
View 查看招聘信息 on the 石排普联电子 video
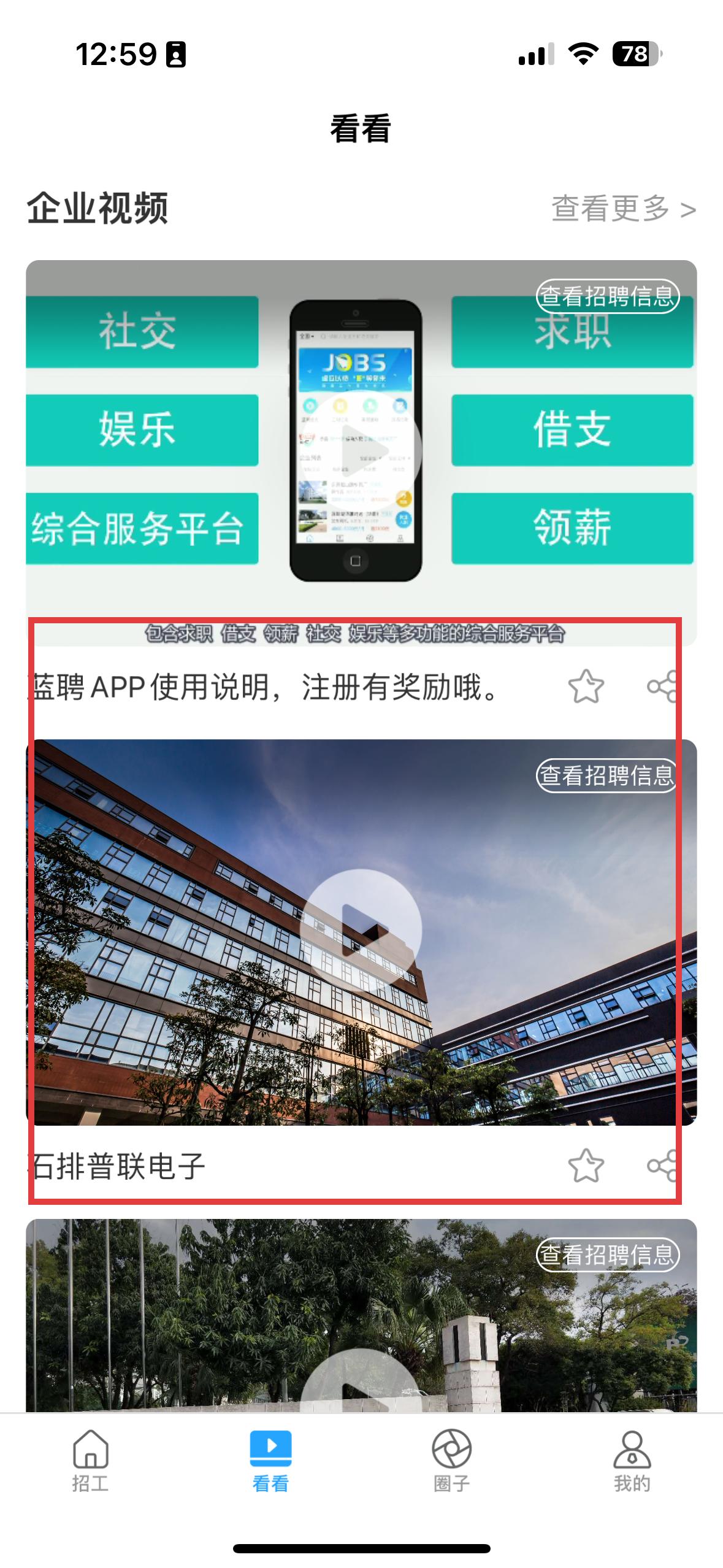608,776
